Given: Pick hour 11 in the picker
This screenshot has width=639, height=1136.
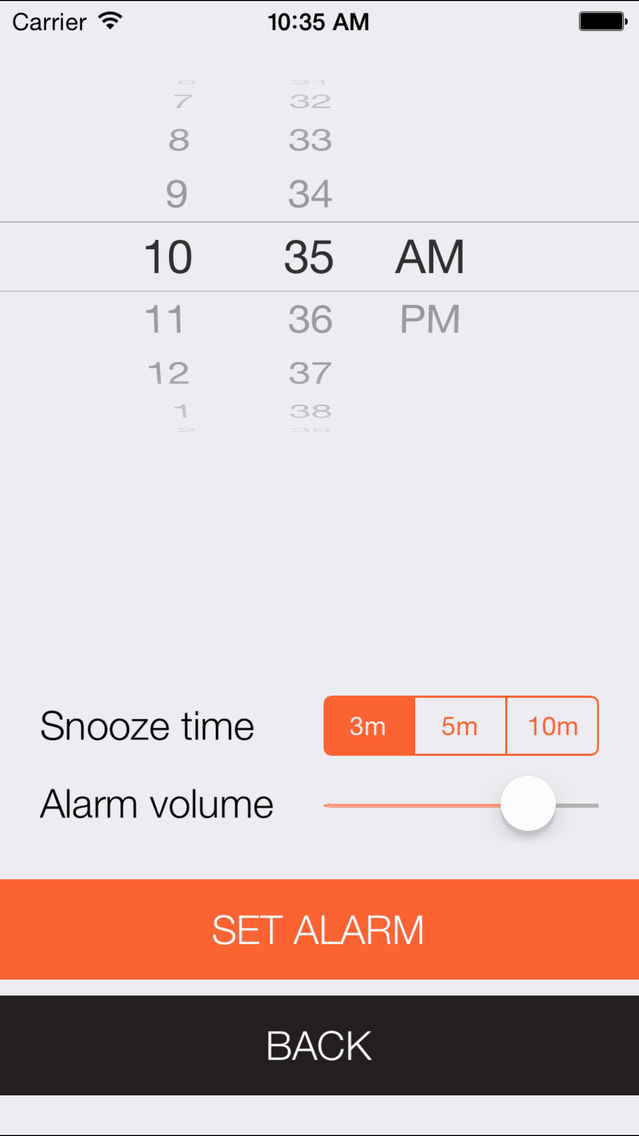Looking at the screenshot, I should (166, 320).
